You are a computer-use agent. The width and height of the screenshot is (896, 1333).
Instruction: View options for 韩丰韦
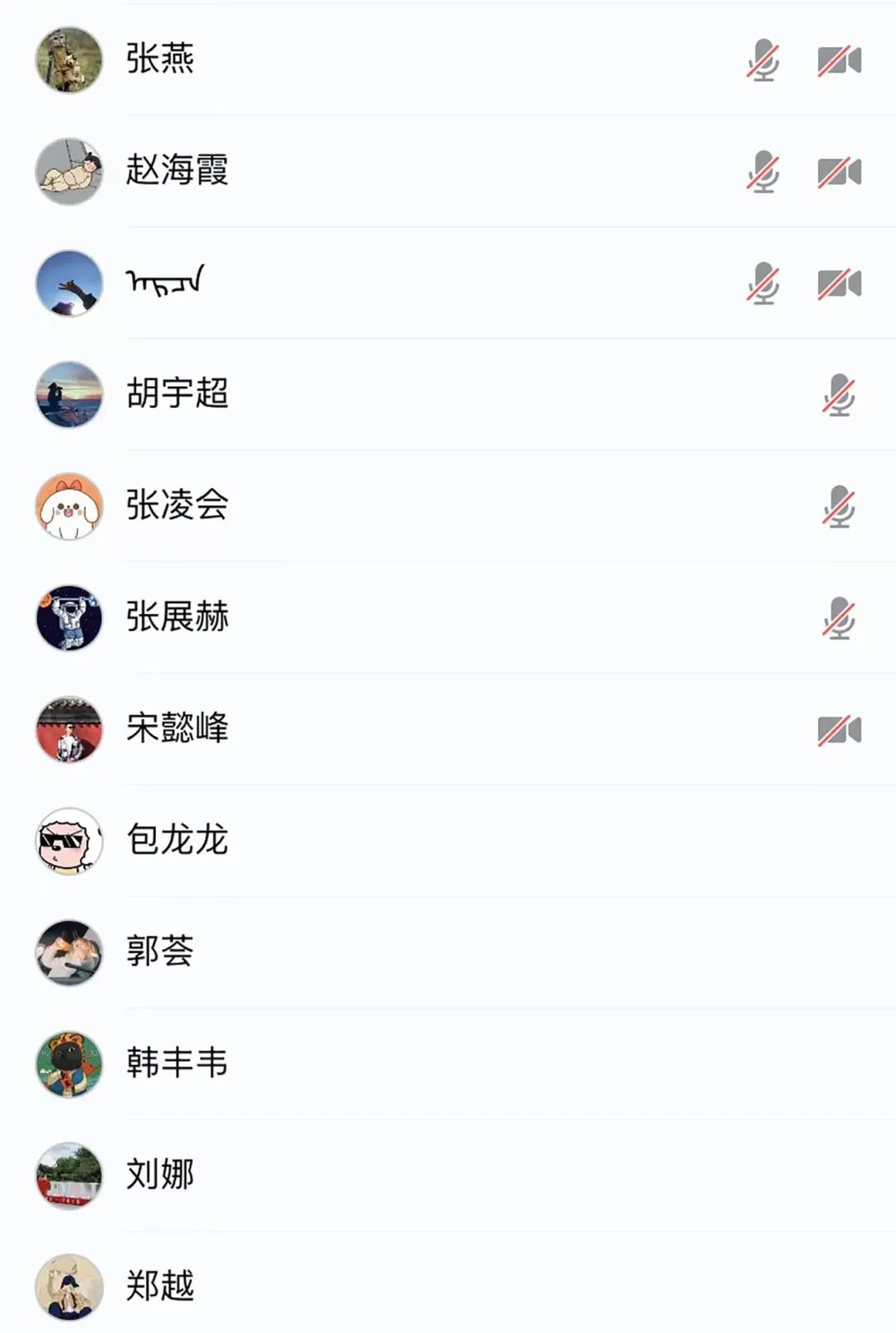pos(177,1063)
